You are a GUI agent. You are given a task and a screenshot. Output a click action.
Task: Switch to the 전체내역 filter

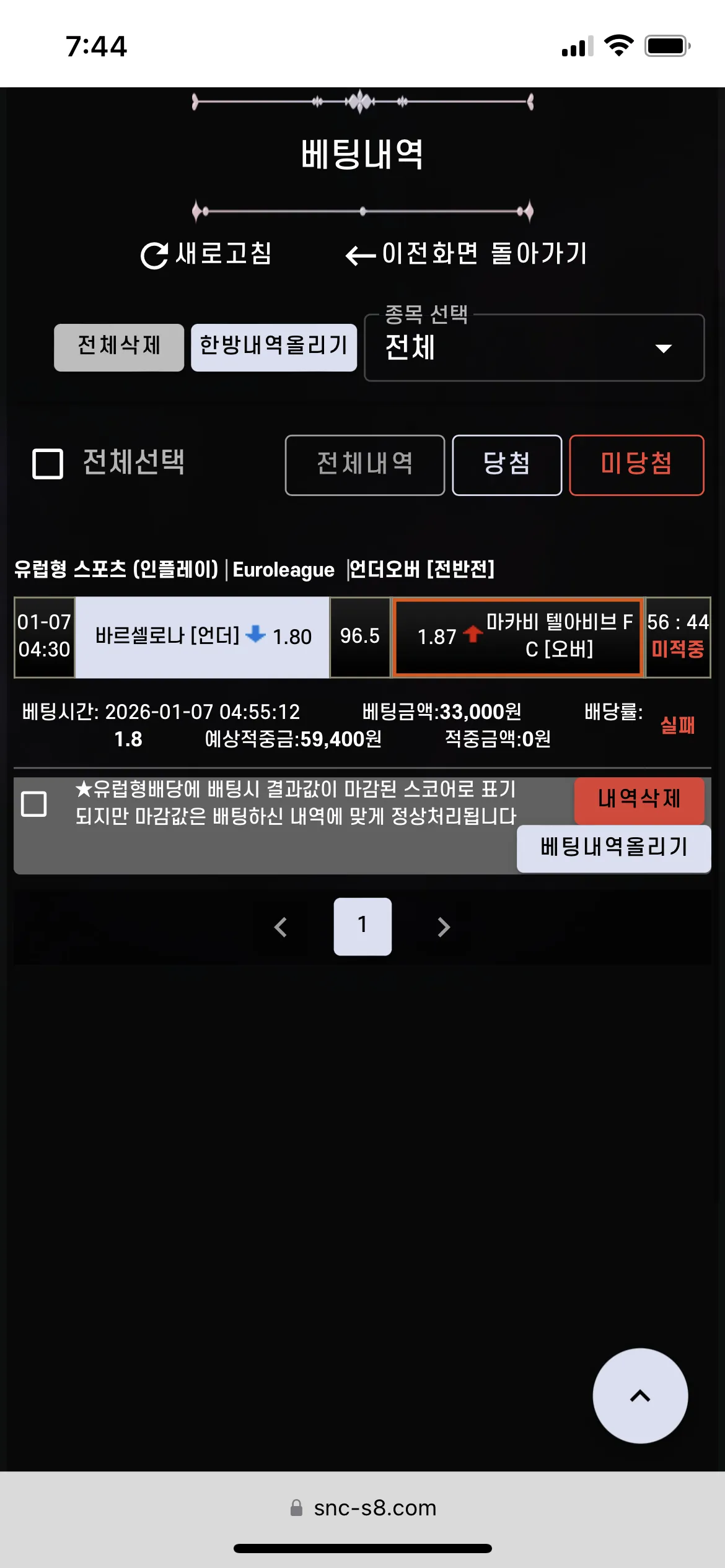click(365, 465)
